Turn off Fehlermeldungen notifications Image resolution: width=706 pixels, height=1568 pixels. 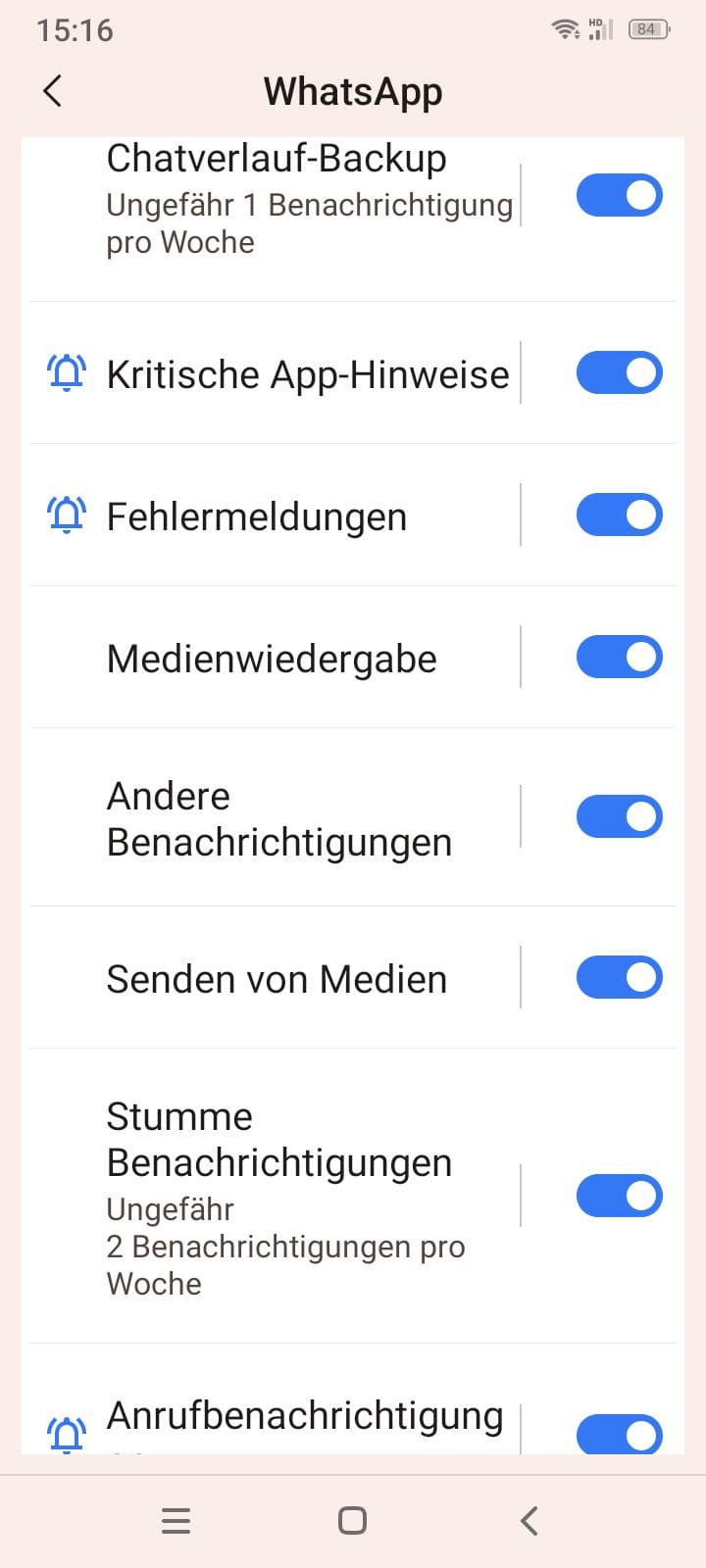(x=619, y=514)
